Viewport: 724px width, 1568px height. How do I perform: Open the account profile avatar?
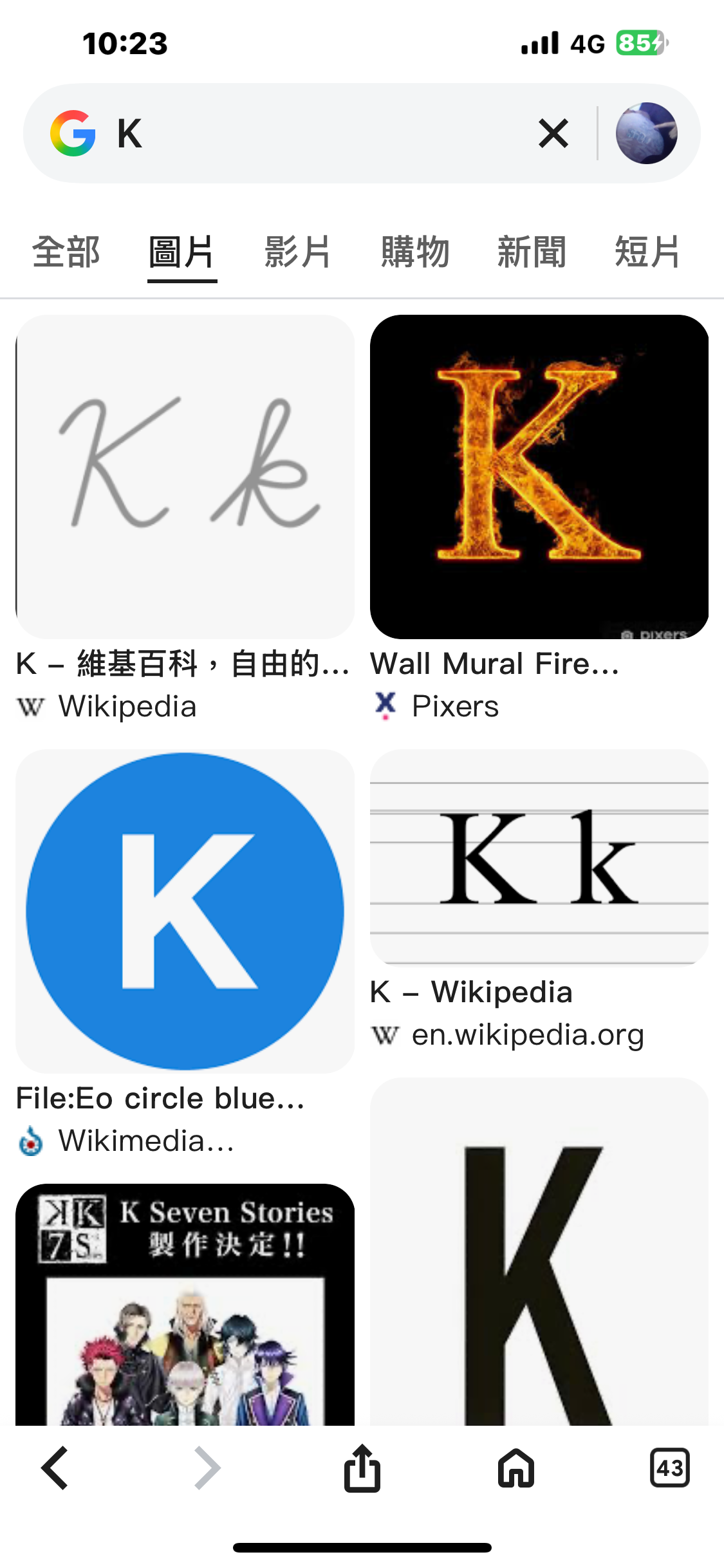tap(646, 133)
